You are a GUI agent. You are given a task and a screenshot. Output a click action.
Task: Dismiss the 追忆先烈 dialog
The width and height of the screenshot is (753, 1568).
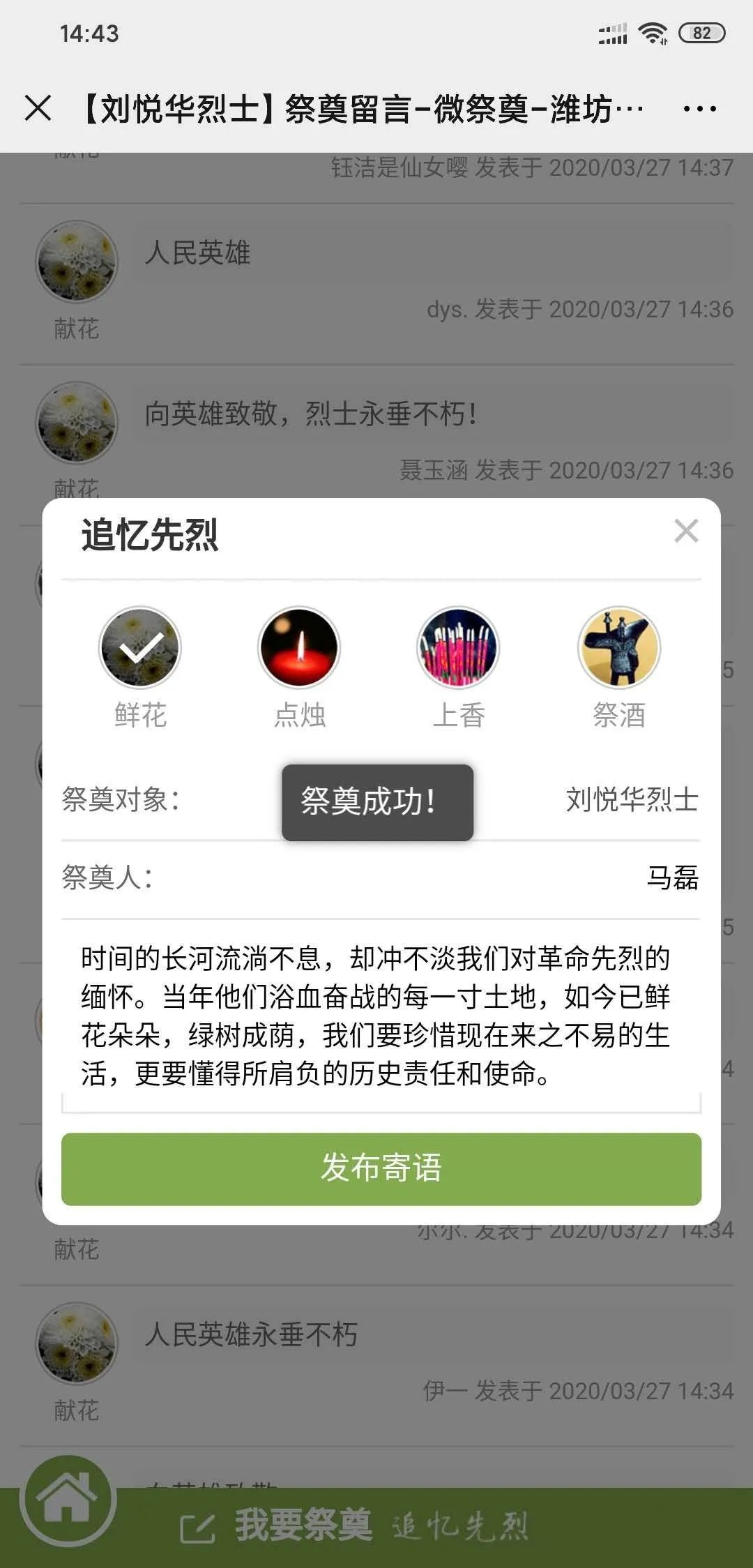686,532
